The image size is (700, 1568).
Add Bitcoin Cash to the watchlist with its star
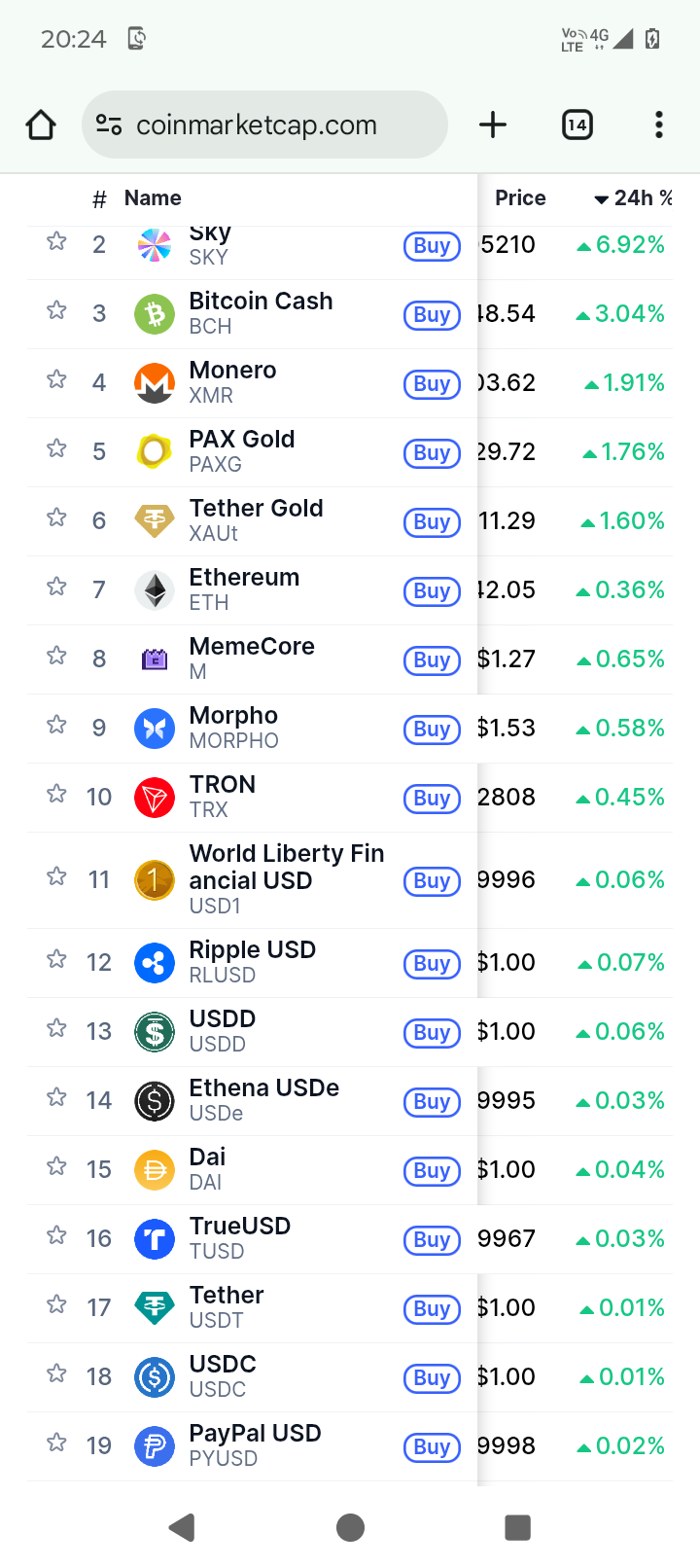[56, 311]
